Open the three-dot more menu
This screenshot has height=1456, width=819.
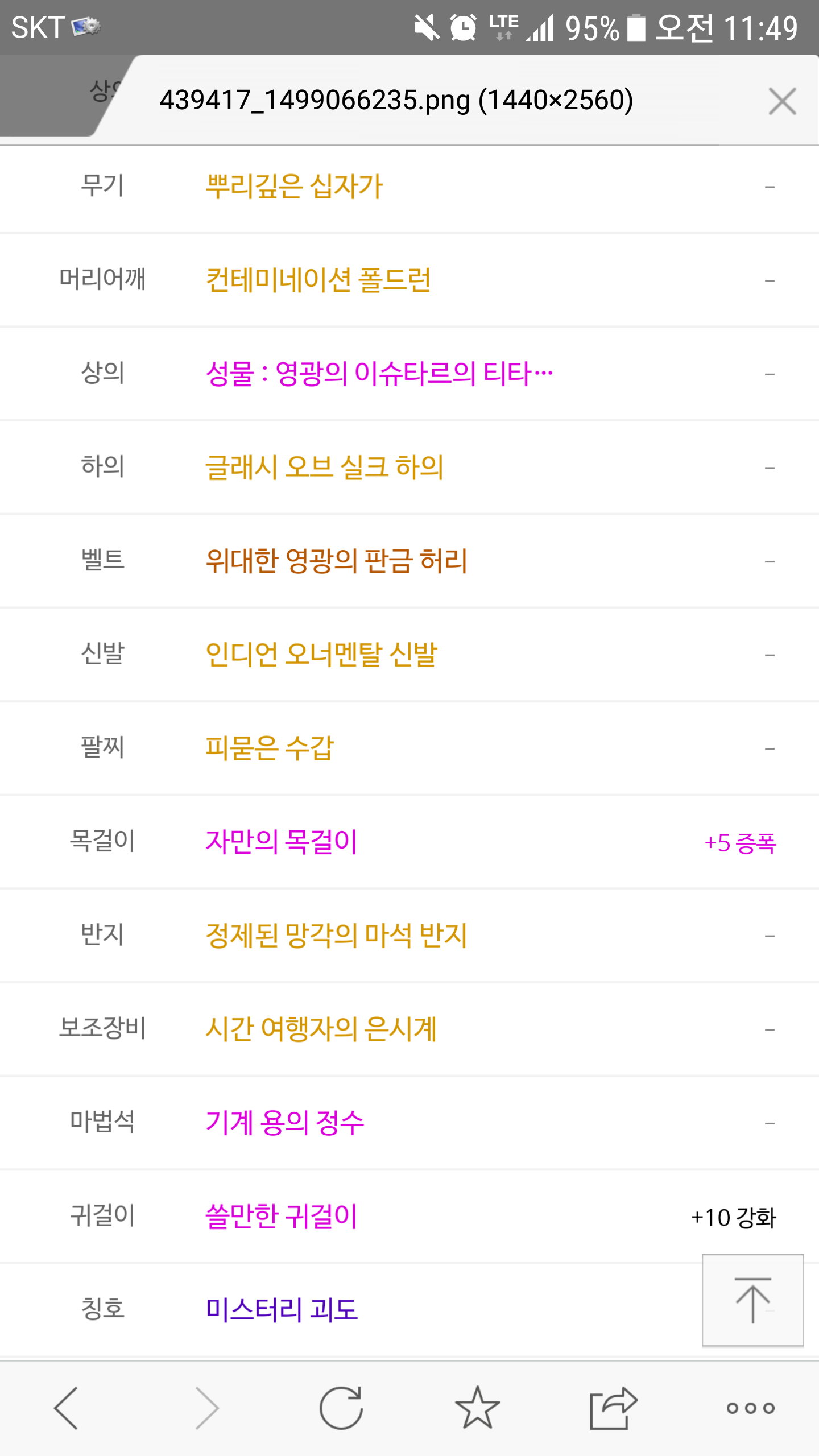tap(750, 1408)
